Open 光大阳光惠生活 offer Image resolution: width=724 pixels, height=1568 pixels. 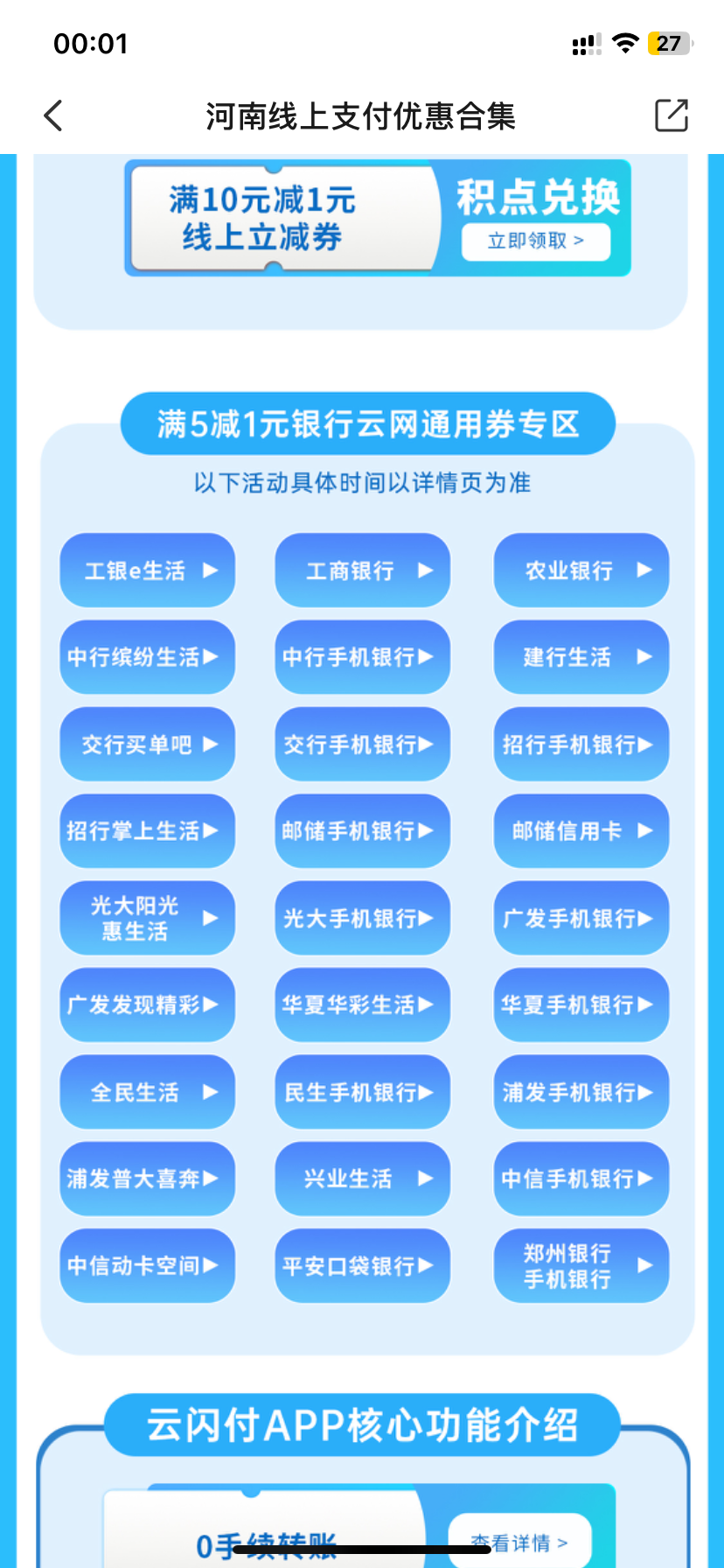click(x=147, y=918)
